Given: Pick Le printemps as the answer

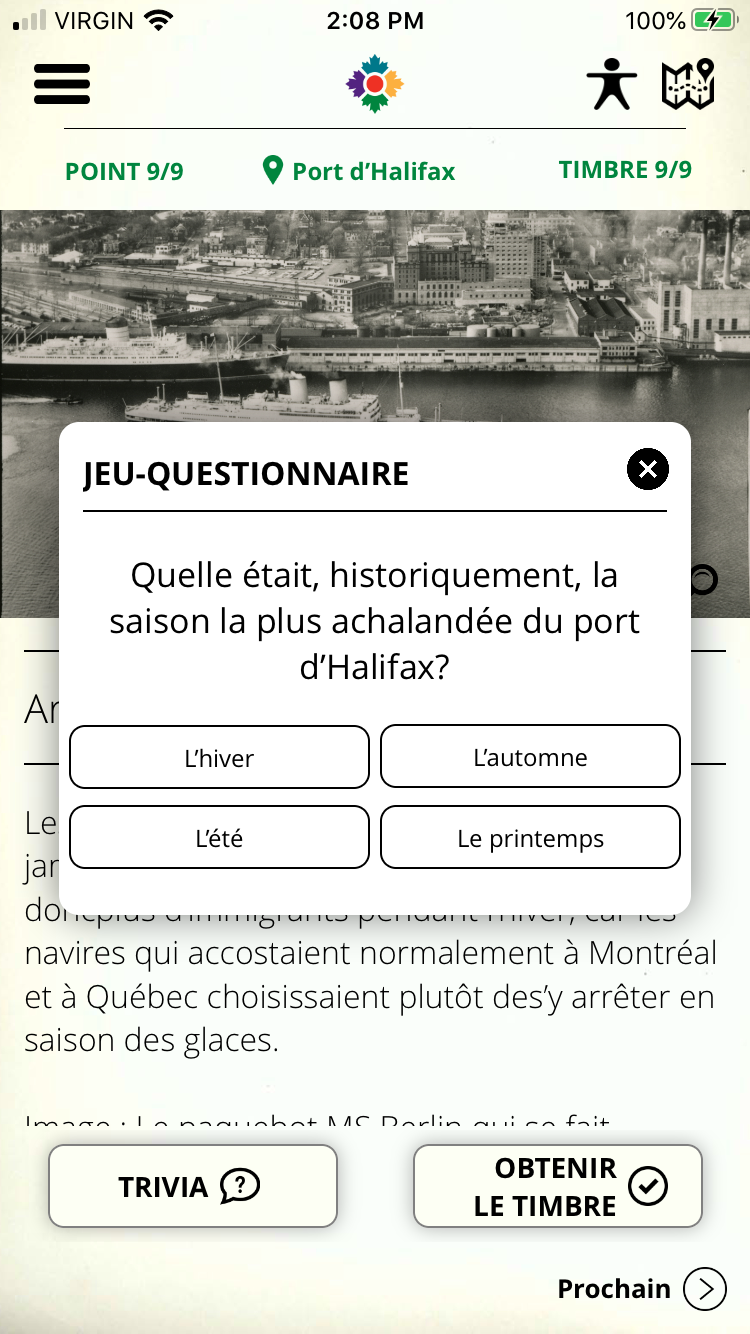Looking at the screenshot, I should pyautogui.click(x=530, y=838).
